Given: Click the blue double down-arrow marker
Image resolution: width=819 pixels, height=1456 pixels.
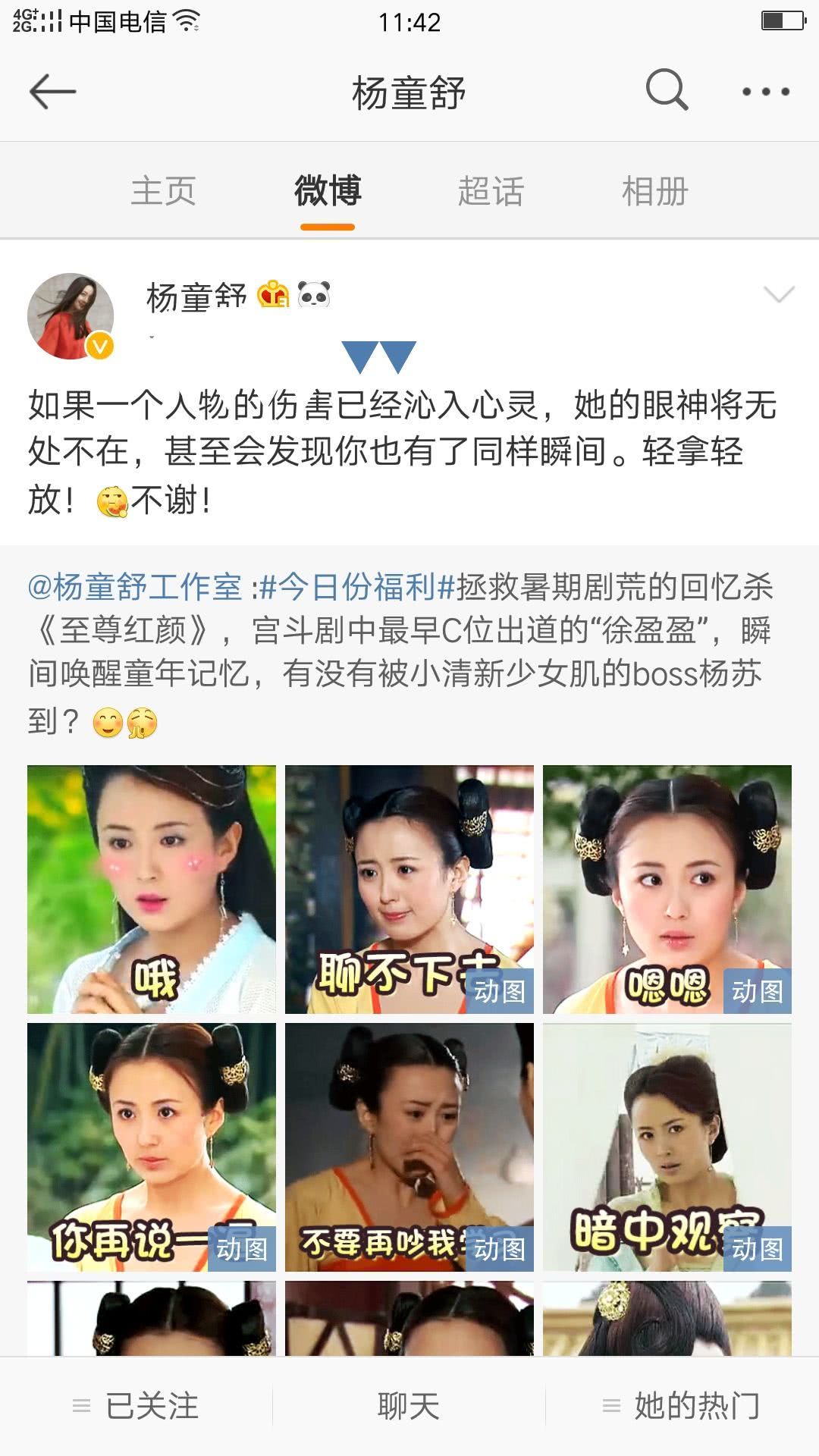Looking at the screenshot, I should click(x=379, y=353).
